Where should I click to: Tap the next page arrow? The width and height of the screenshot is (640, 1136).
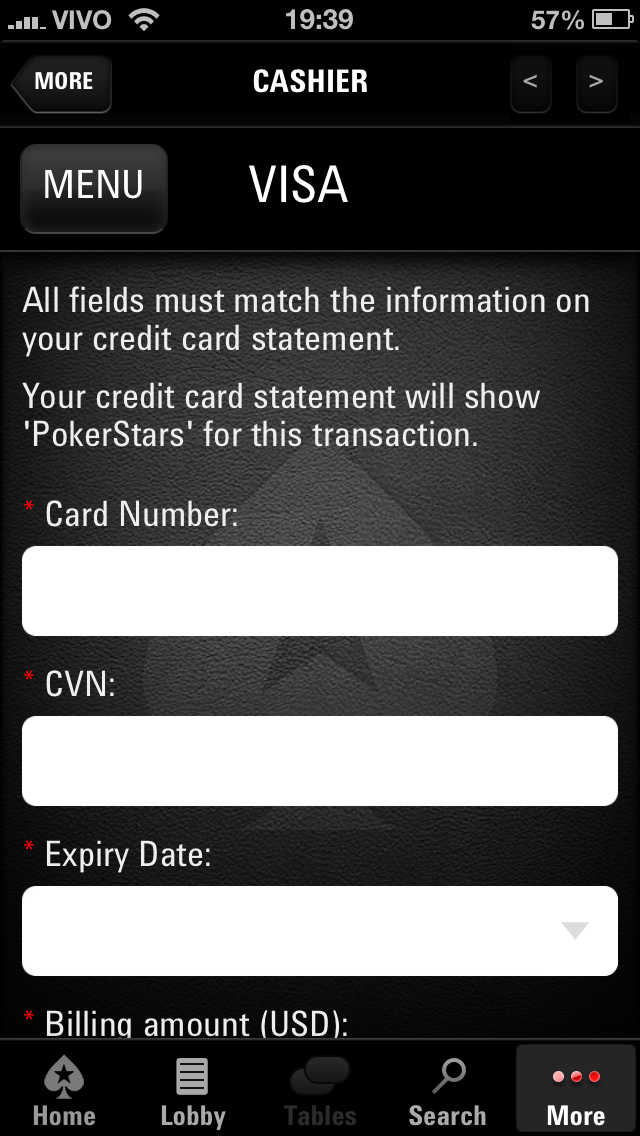[596, 82]
